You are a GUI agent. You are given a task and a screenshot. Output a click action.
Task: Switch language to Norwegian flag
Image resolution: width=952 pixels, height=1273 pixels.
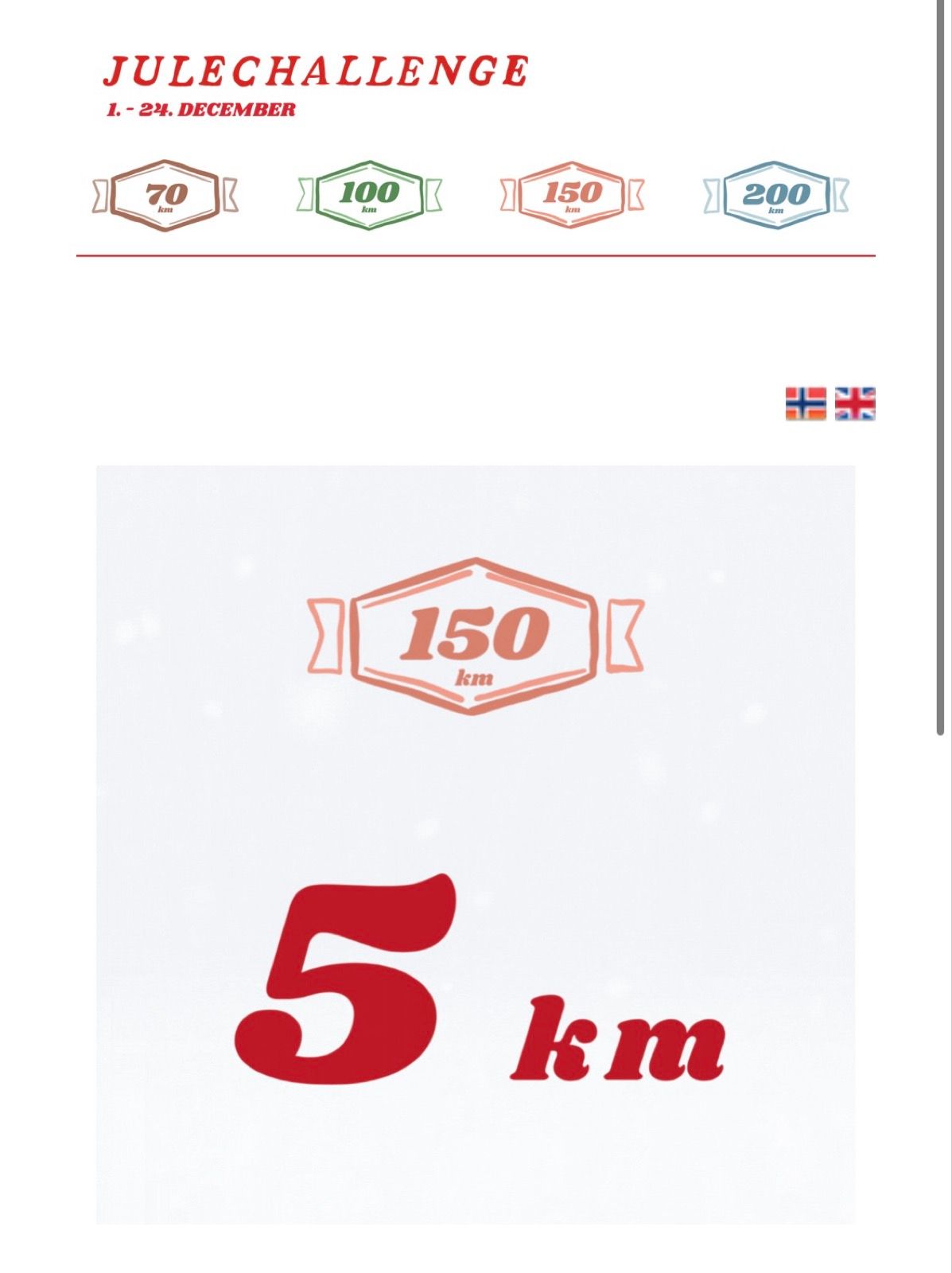click(806, 403)
